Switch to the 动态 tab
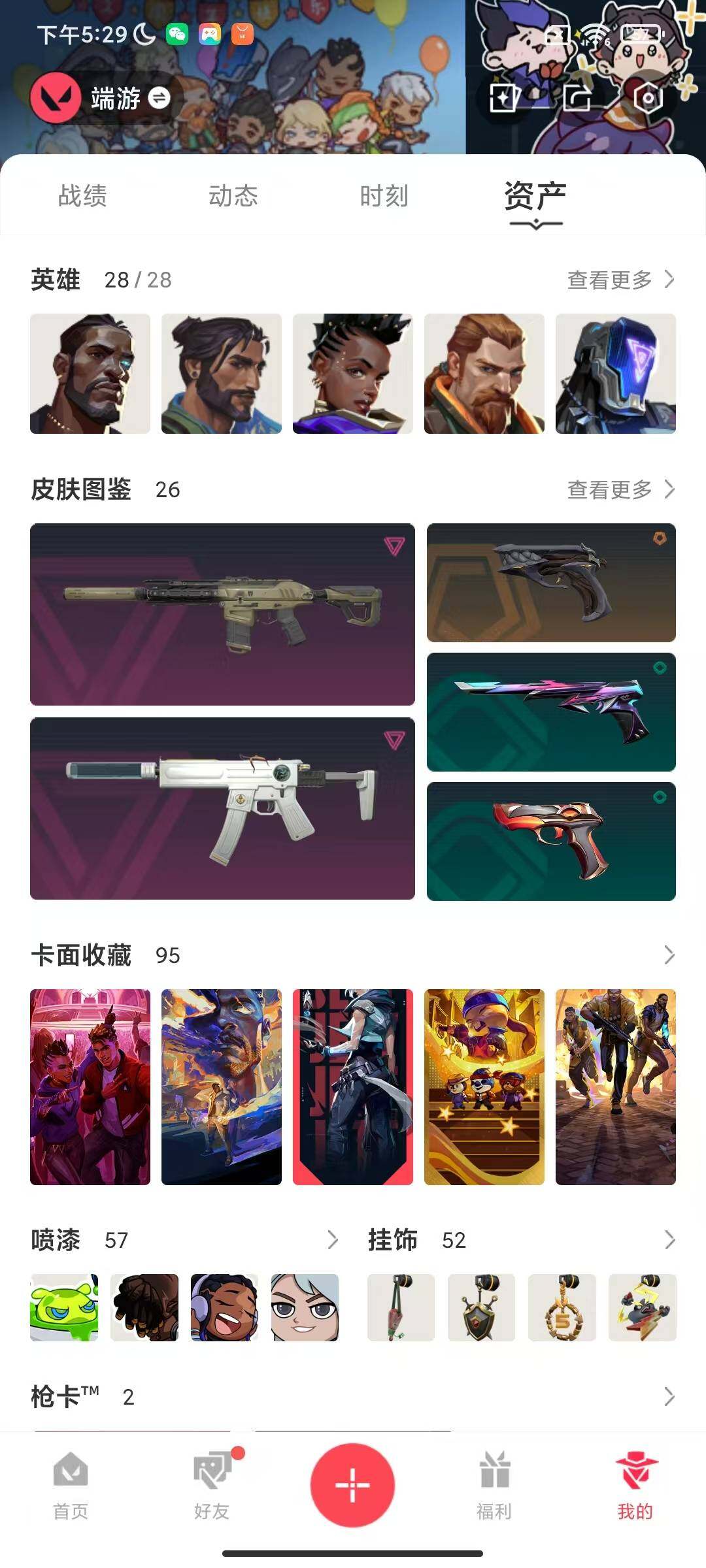Screen dimensions: 706x1568 (x=233, y=196)
